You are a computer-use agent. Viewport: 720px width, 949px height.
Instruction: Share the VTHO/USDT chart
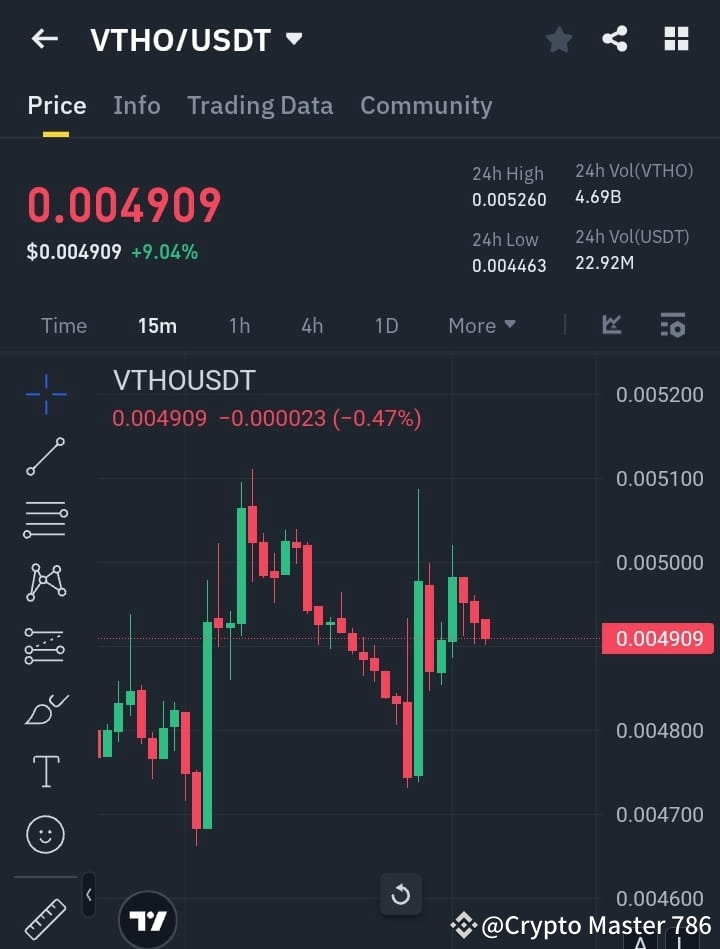[615, 39]
